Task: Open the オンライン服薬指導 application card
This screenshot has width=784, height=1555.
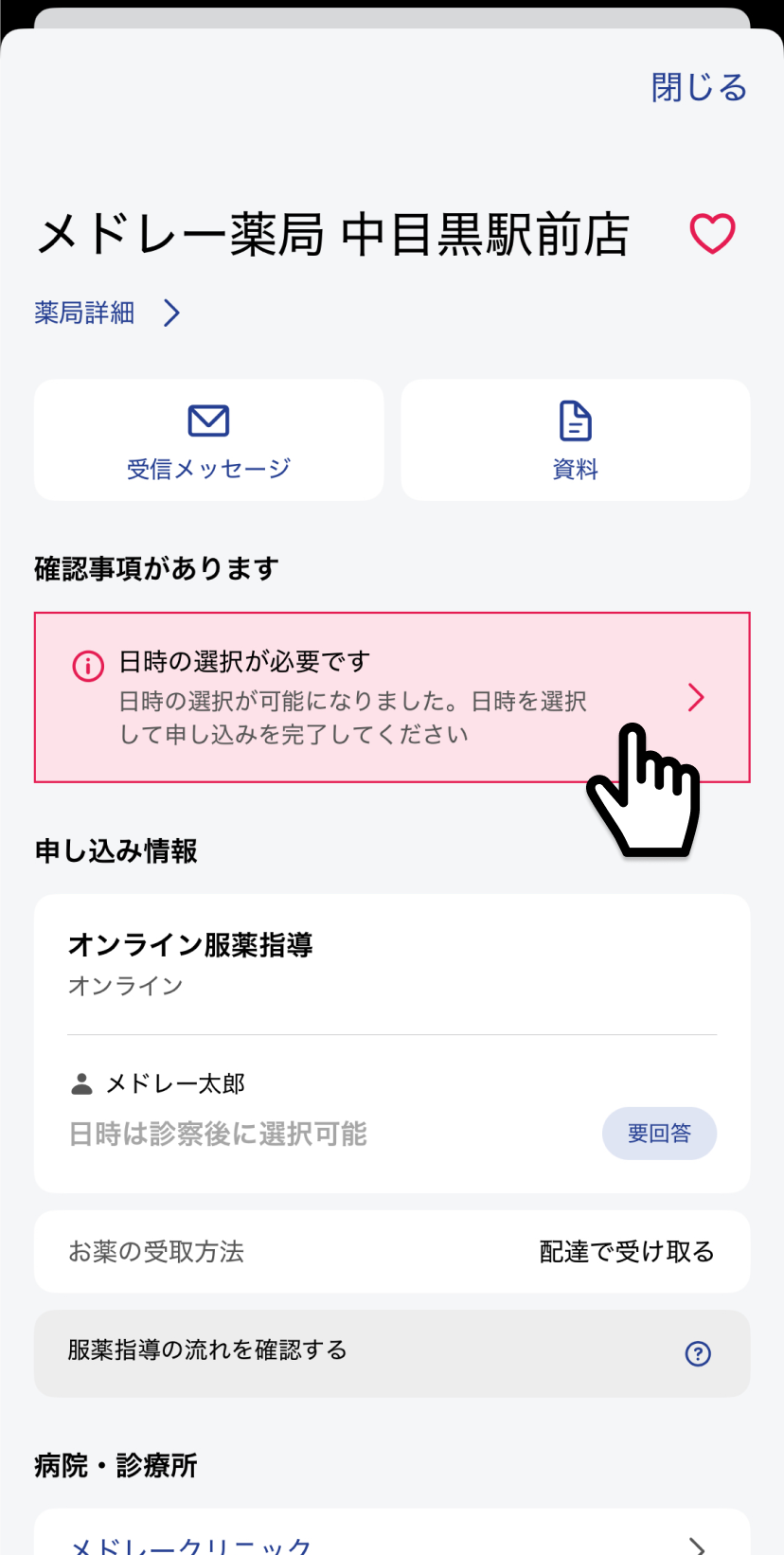Action: (392, 1044)
